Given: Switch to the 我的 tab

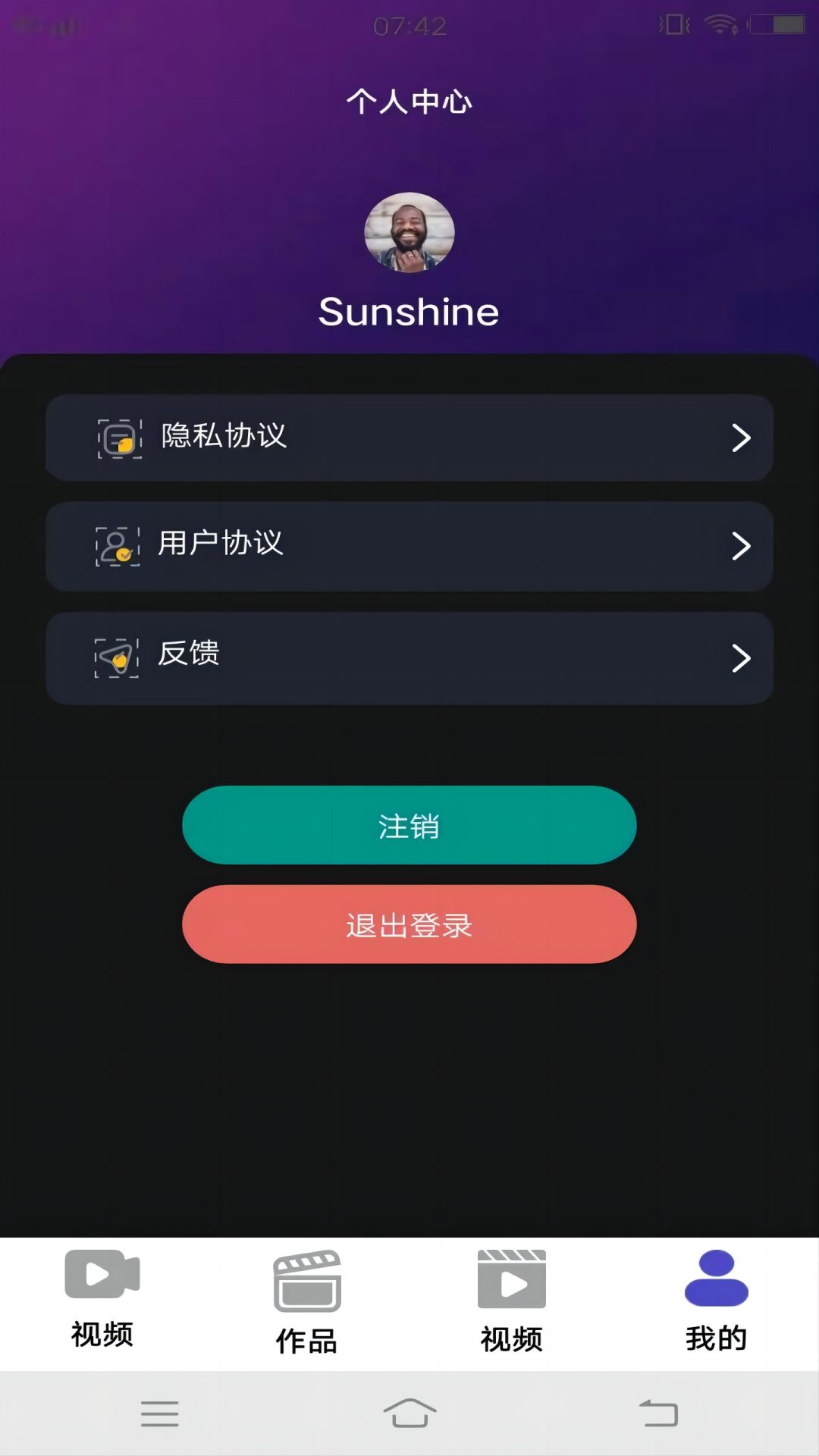Looking at the screenshot, I should (x=715, y=1304).
